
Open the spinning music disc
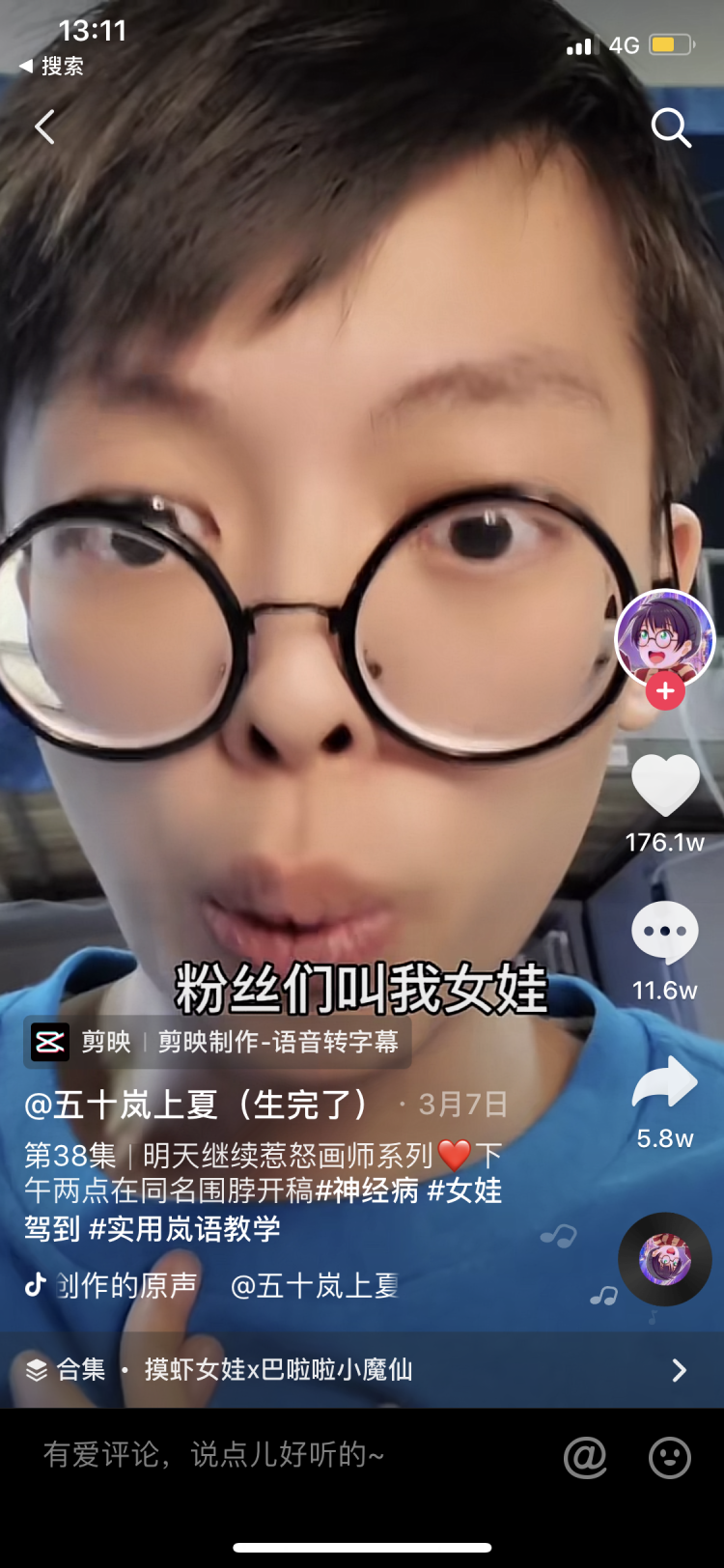665,1259
